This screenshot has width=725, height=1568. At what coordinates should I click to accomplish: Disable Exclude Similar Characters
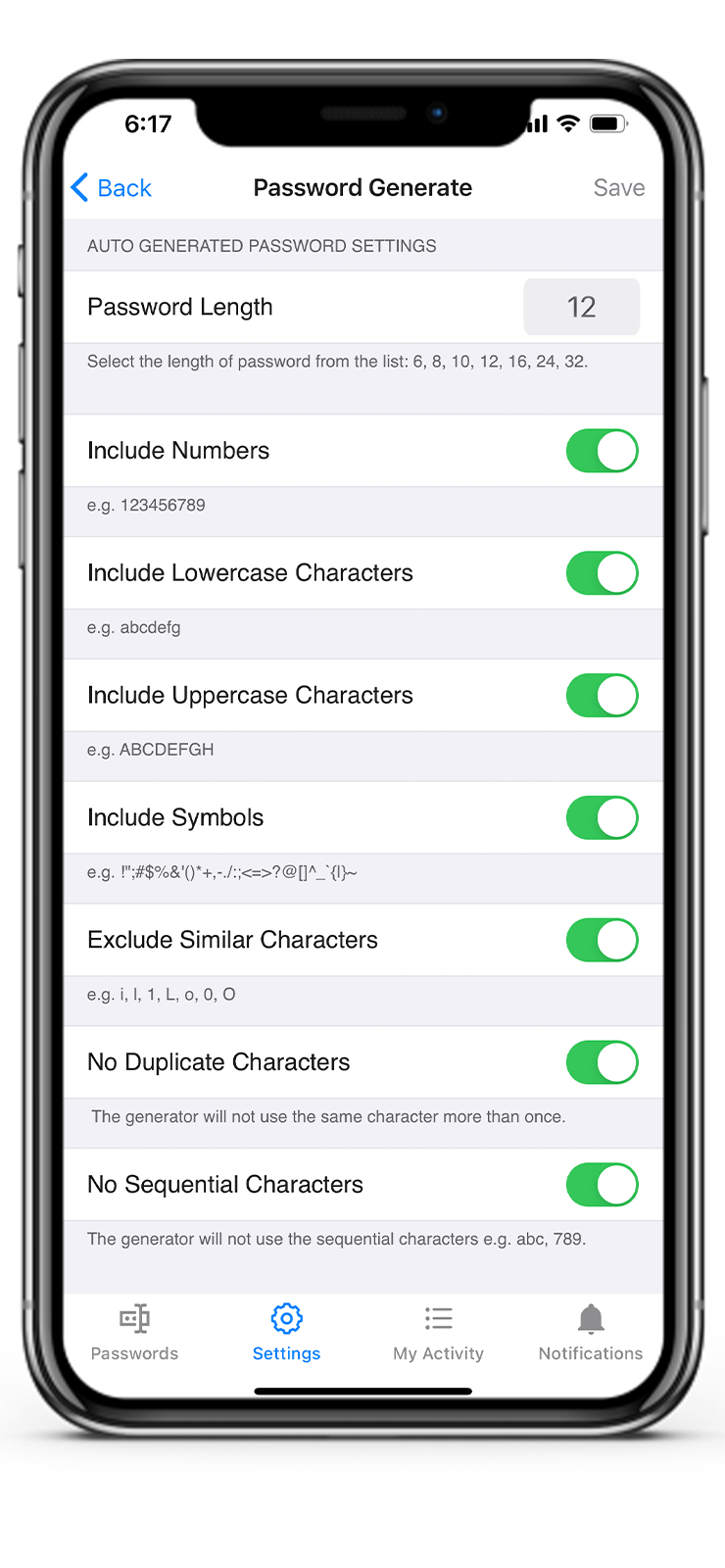603,940
